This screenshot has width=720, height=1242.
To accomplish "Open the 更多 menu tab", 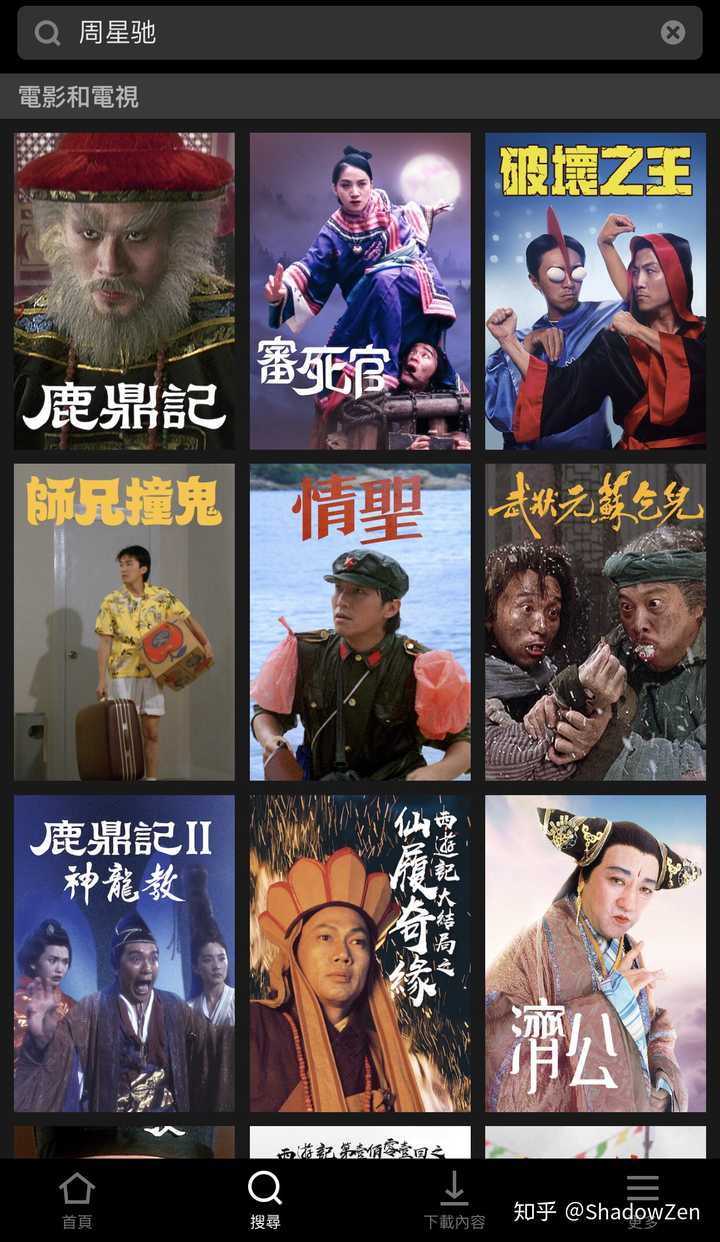I will pyautogui.click(x=643, y=1201).
